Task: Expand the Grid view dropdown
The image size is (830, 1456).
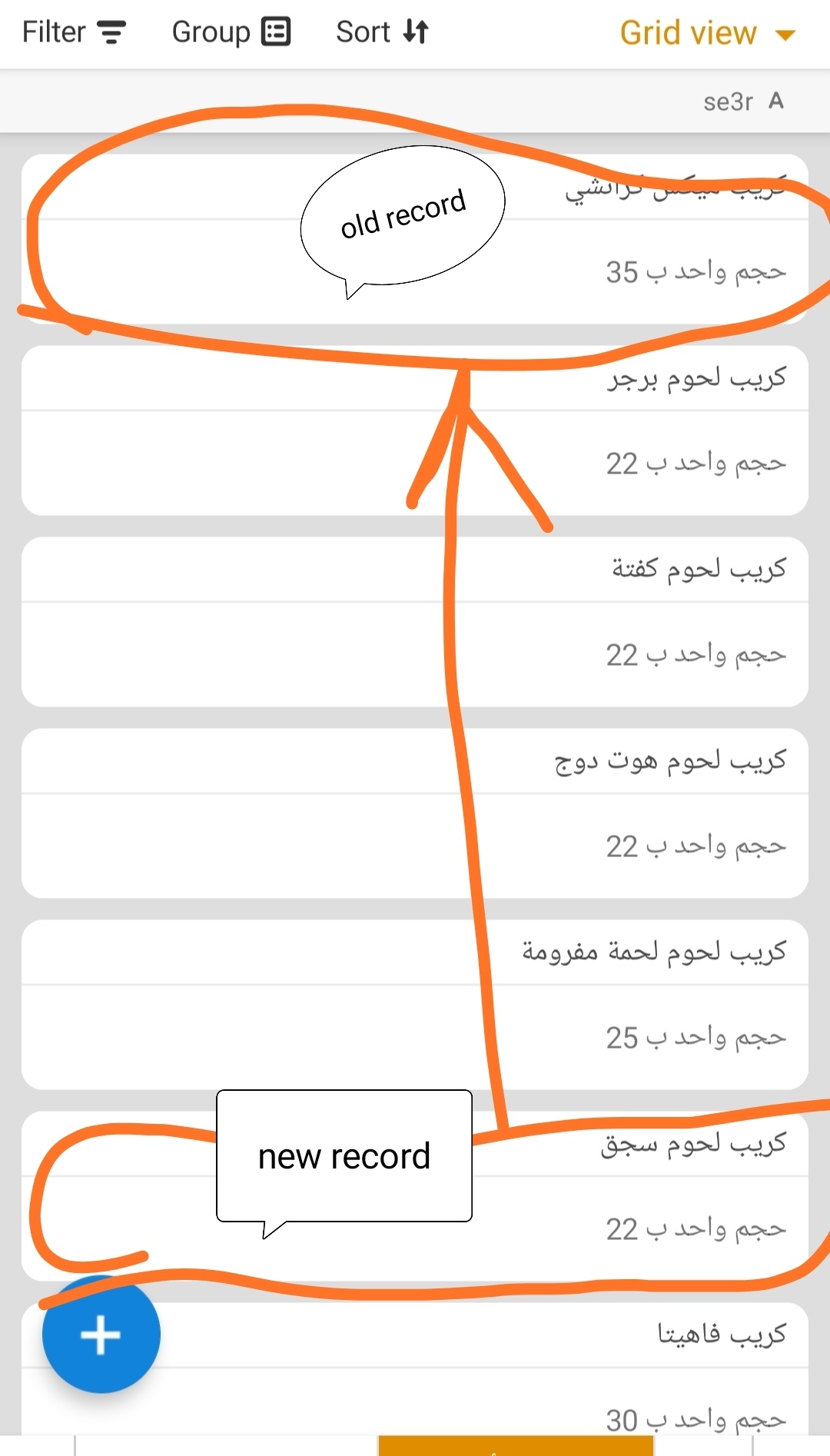Action: (x=706, y=34)
